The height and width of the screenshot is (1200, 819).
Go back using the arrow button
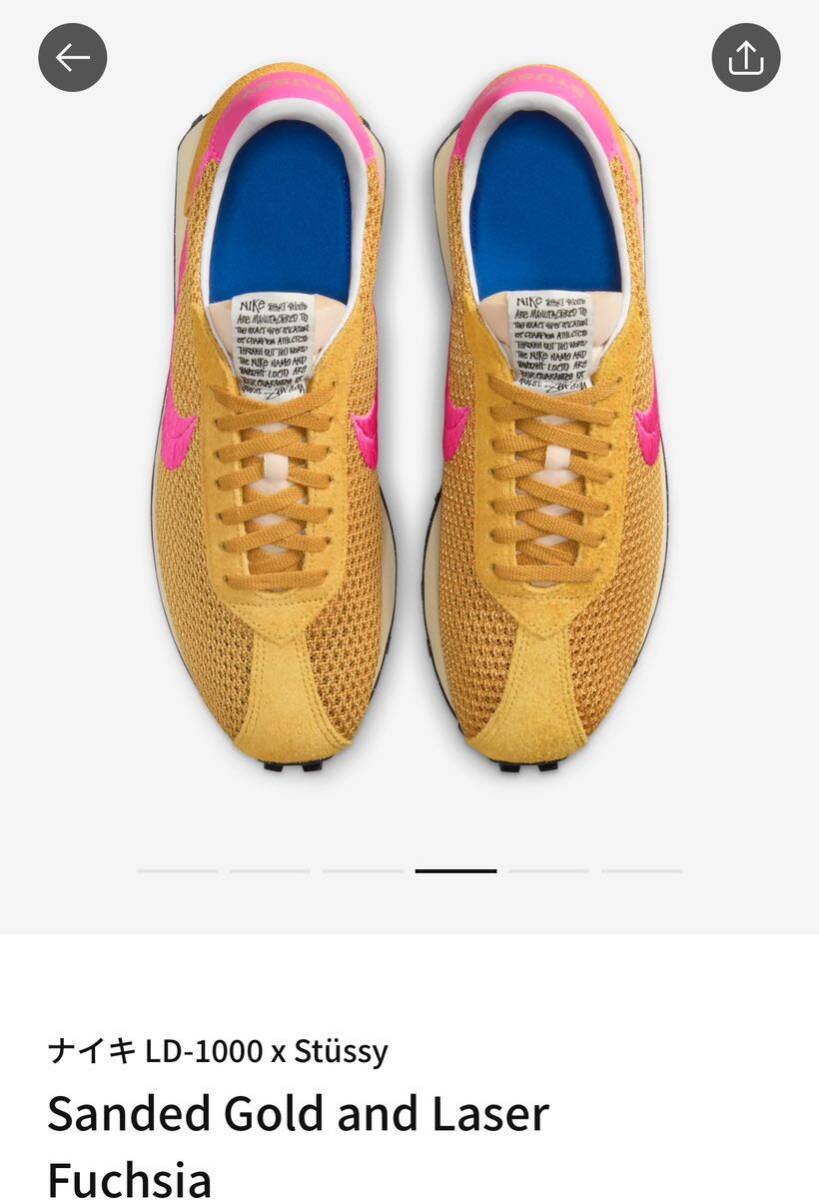(72, 58)
